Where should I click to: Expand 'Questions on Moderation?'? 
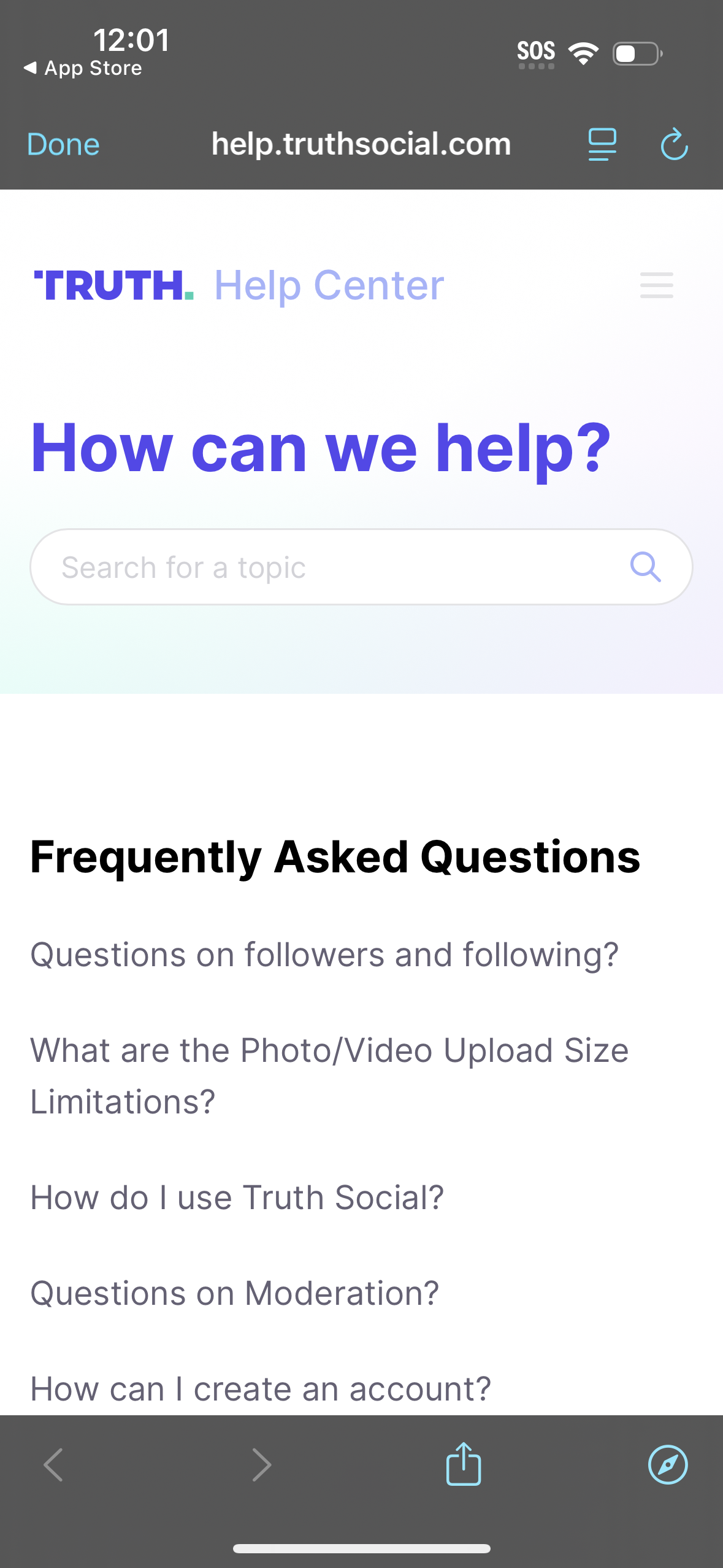[235, 1292]
